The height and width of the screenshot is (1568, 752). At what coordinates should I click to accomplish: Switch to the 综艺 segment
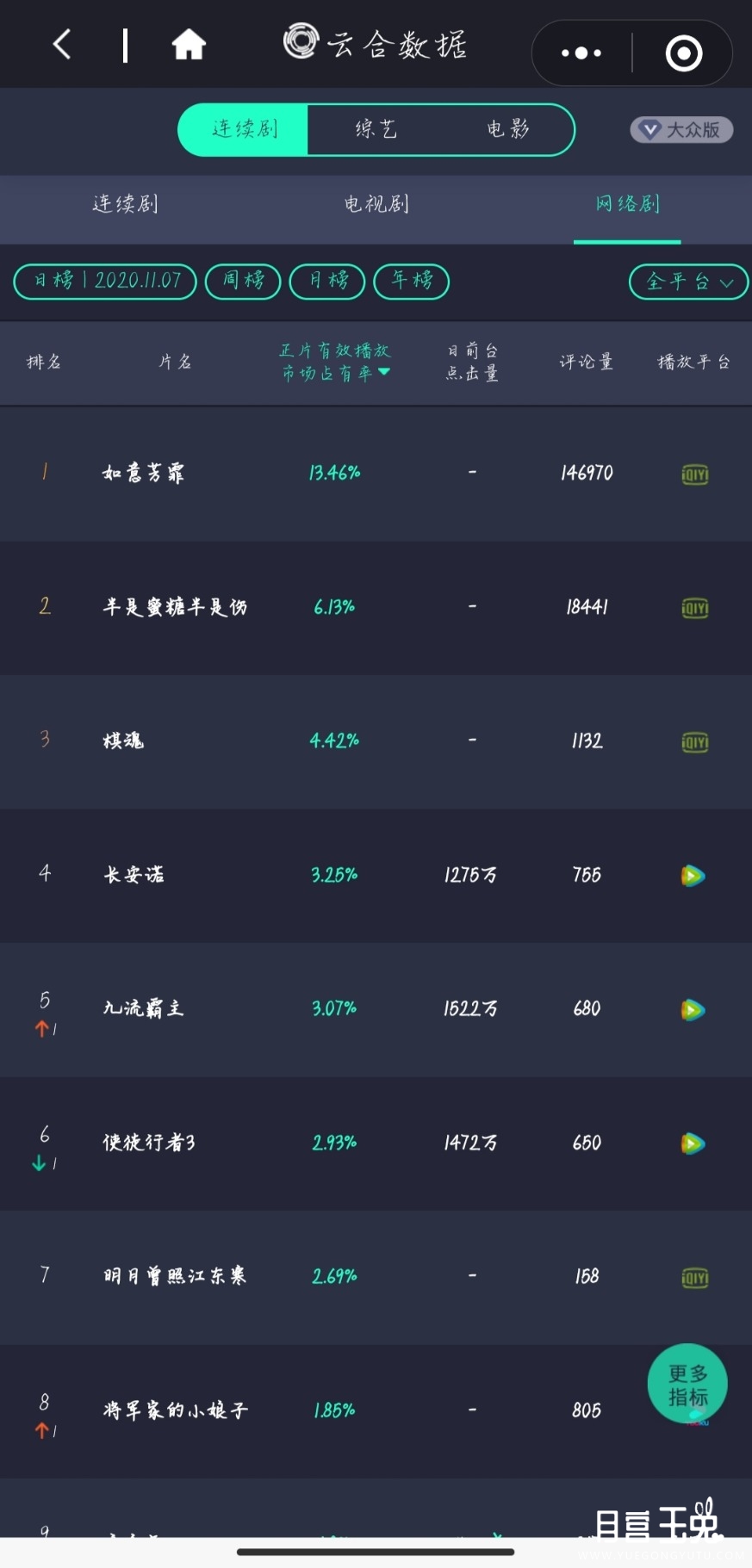pyautogui.click(x=376, y=129)
